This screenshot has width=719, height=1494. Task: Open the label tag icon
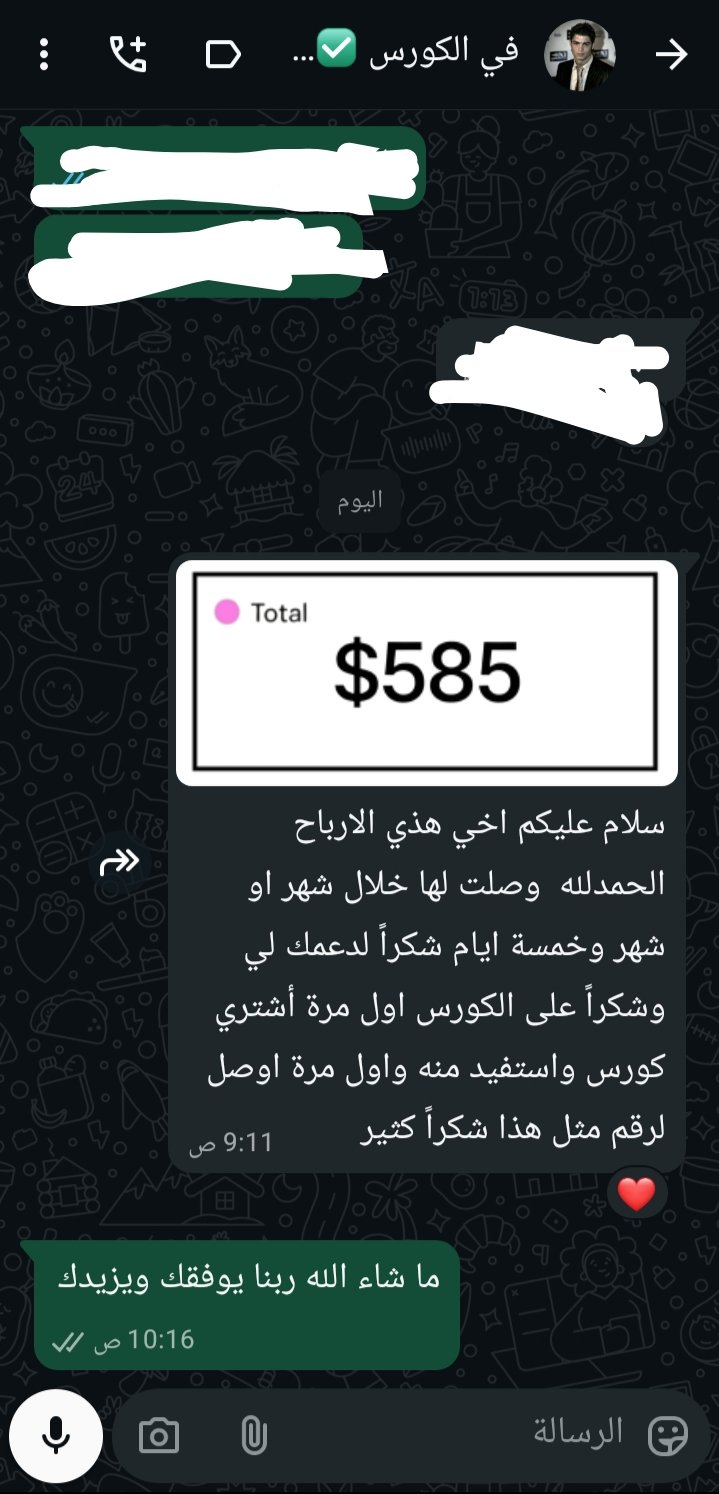[x=222, y=54]
